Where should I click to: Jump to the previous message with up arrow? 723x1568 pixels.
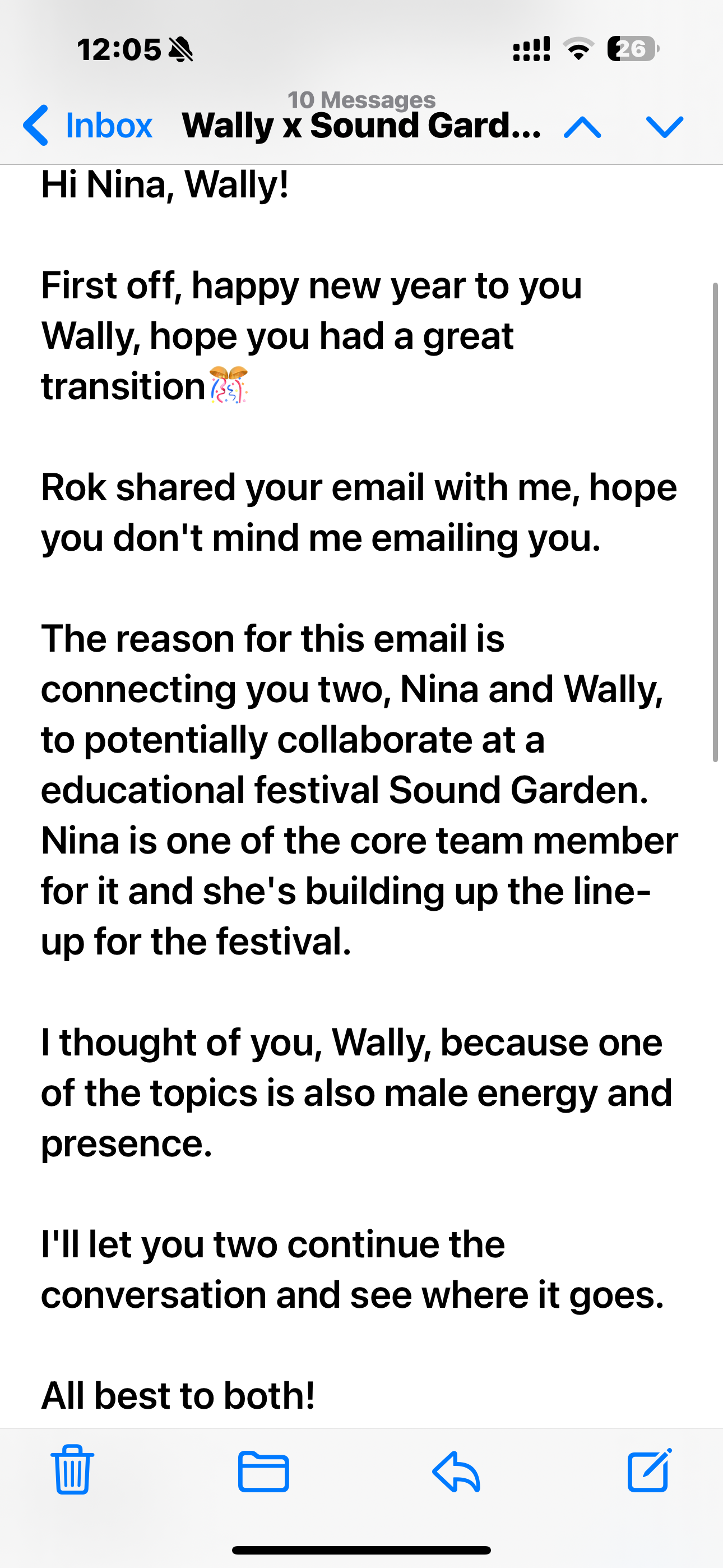582,127
